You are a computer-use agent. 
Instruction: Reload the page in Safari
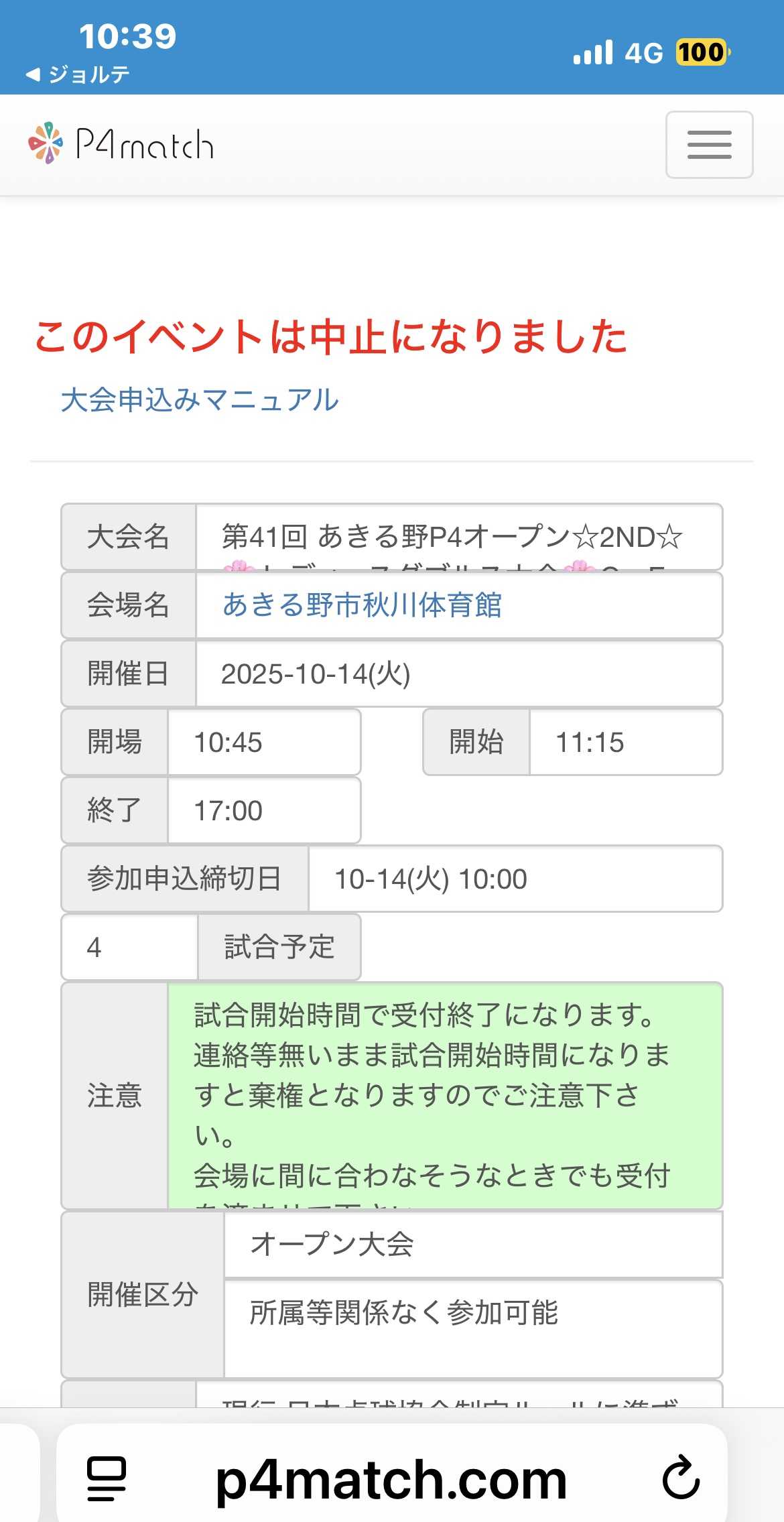tap(681, 1480)
